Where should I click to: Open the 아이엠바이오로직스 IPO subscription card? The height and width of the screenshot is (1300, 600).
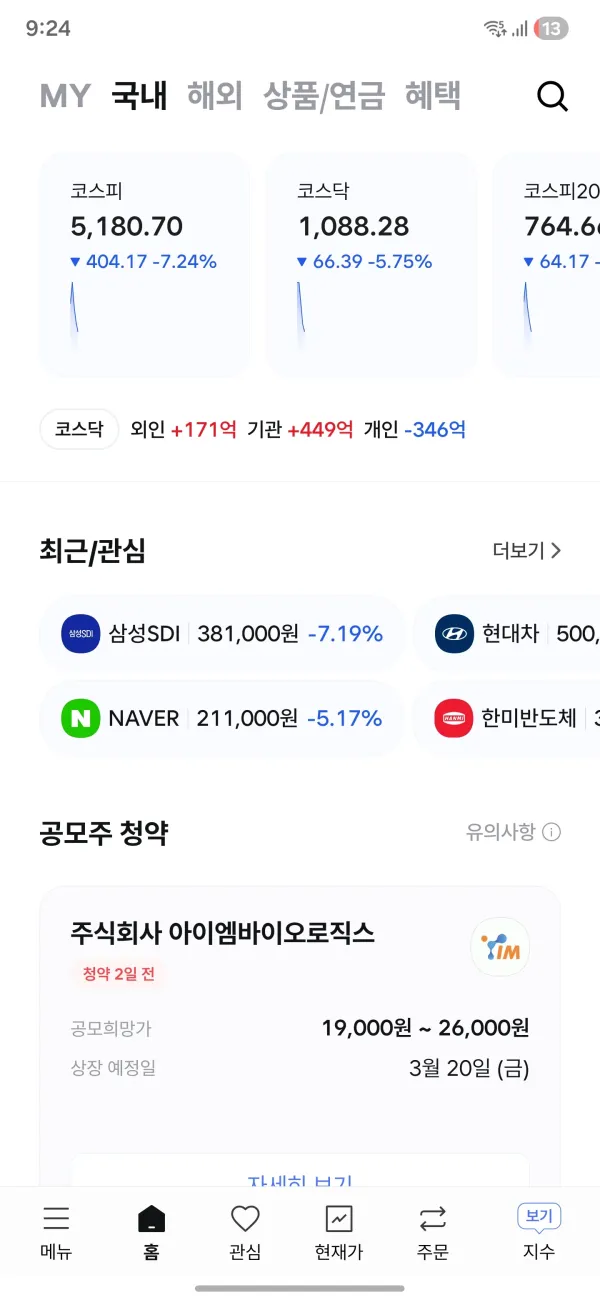tap(300, 1036)
